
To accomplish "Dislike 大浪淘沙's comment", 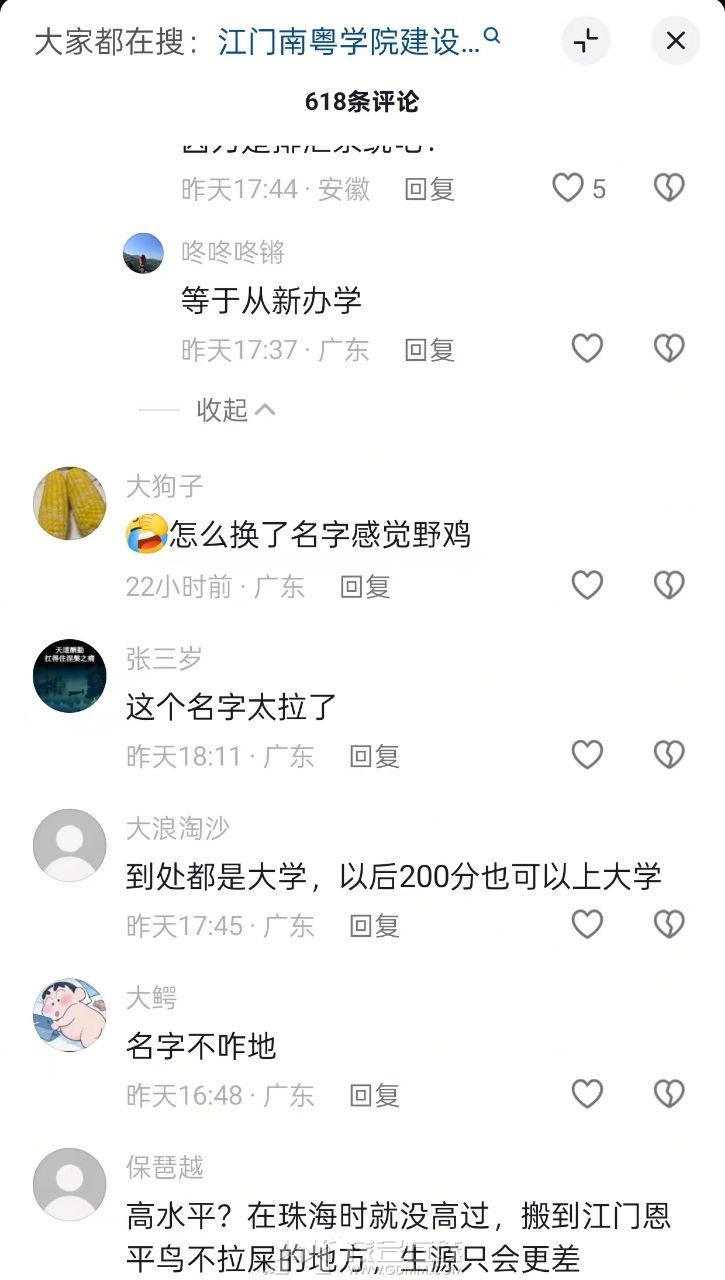I will click(669, 925).
